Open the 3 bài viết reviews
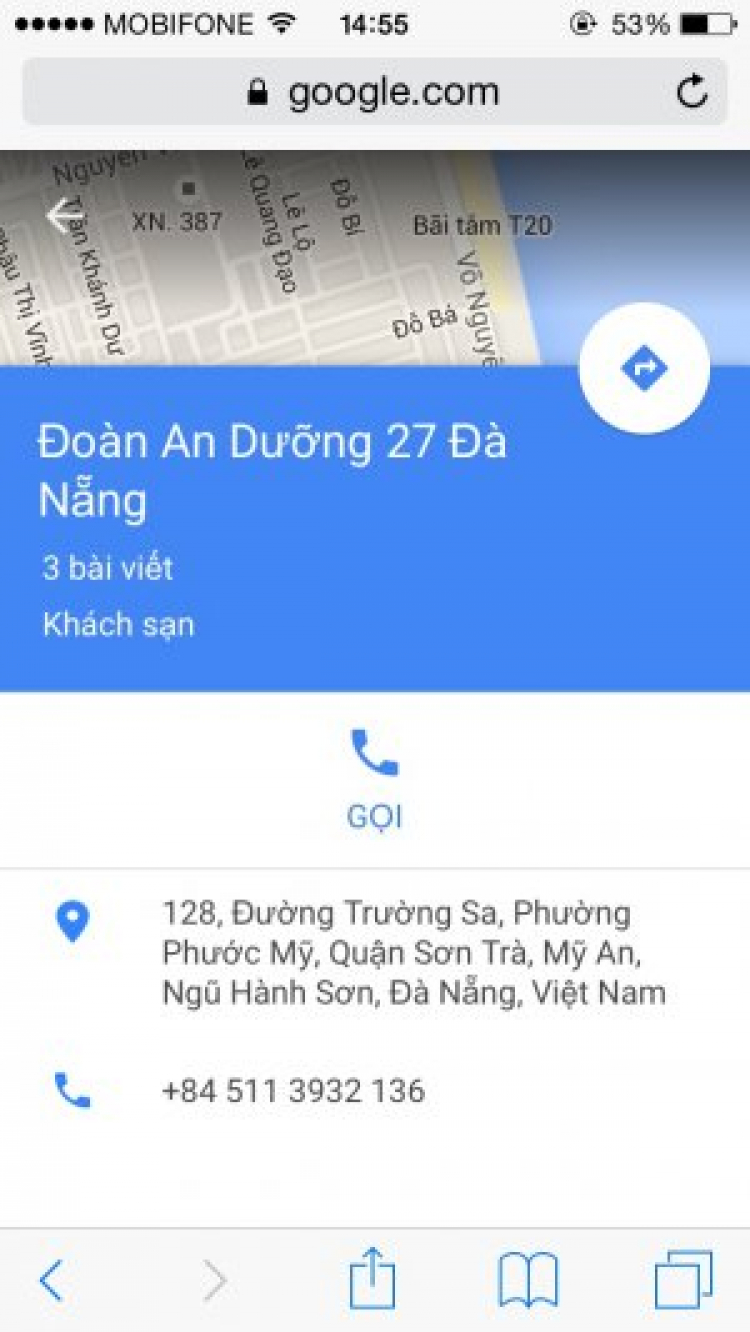Image resolution: width=750 pixels, height=1332 pixels. click(107, 568)
